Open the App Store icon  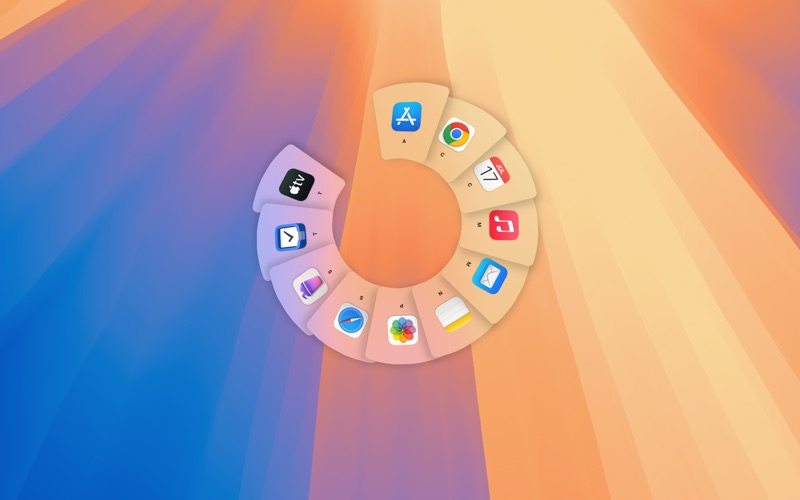click(406, 117)
